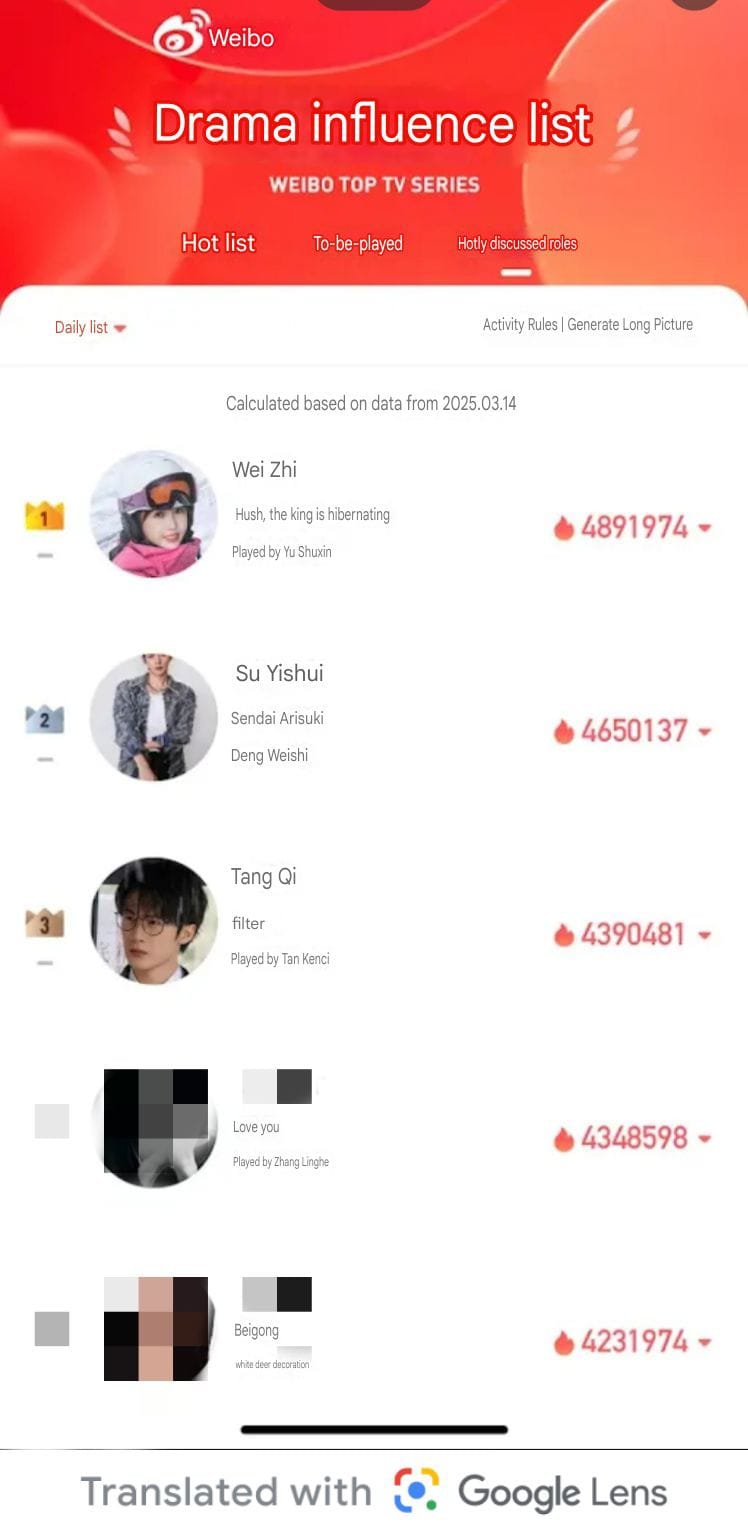Expand the arrow next to score 4650137
This screenshot has width=748, height=1534.
pyautogui.click(x=705, y=732)
